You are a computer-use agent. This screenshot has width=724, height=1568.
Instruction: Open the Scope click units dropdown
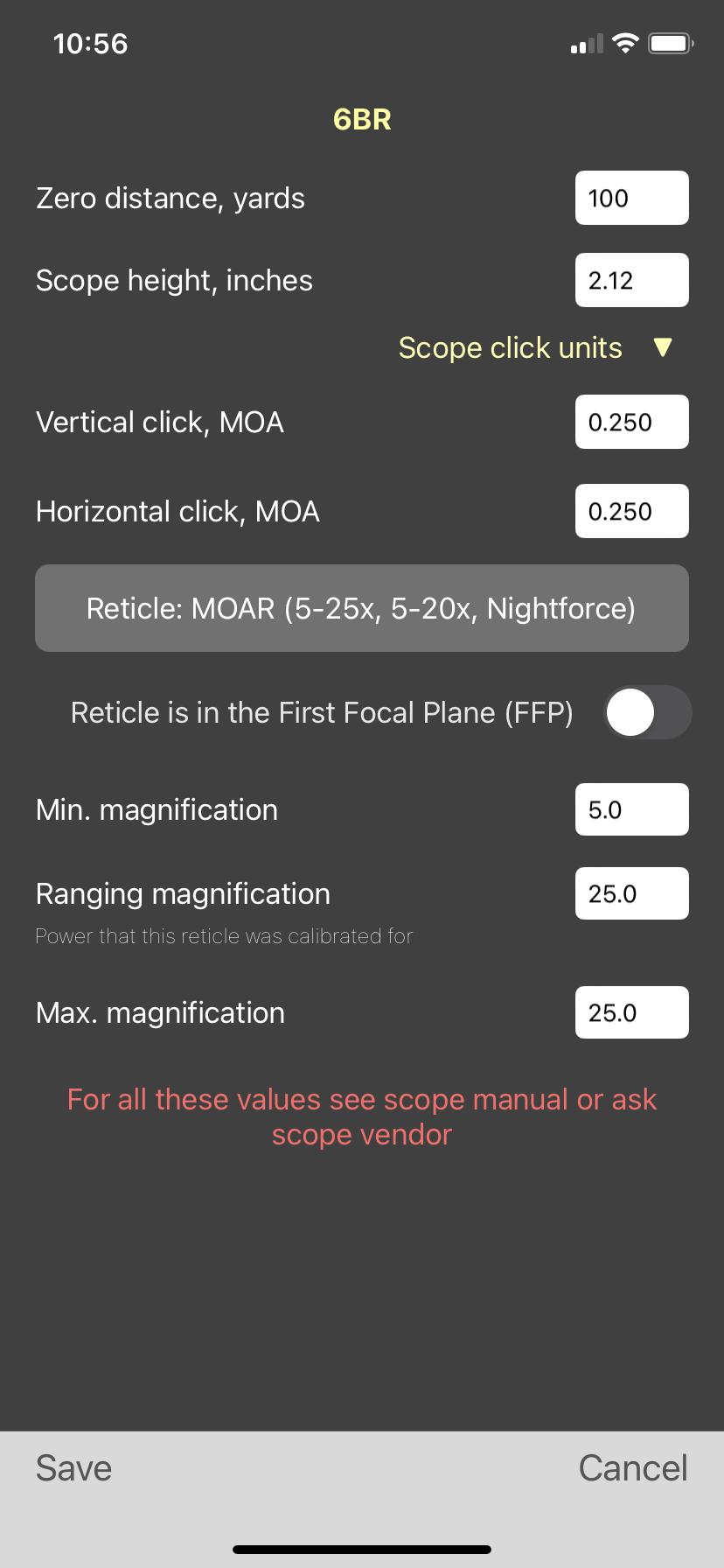point(535,348)
